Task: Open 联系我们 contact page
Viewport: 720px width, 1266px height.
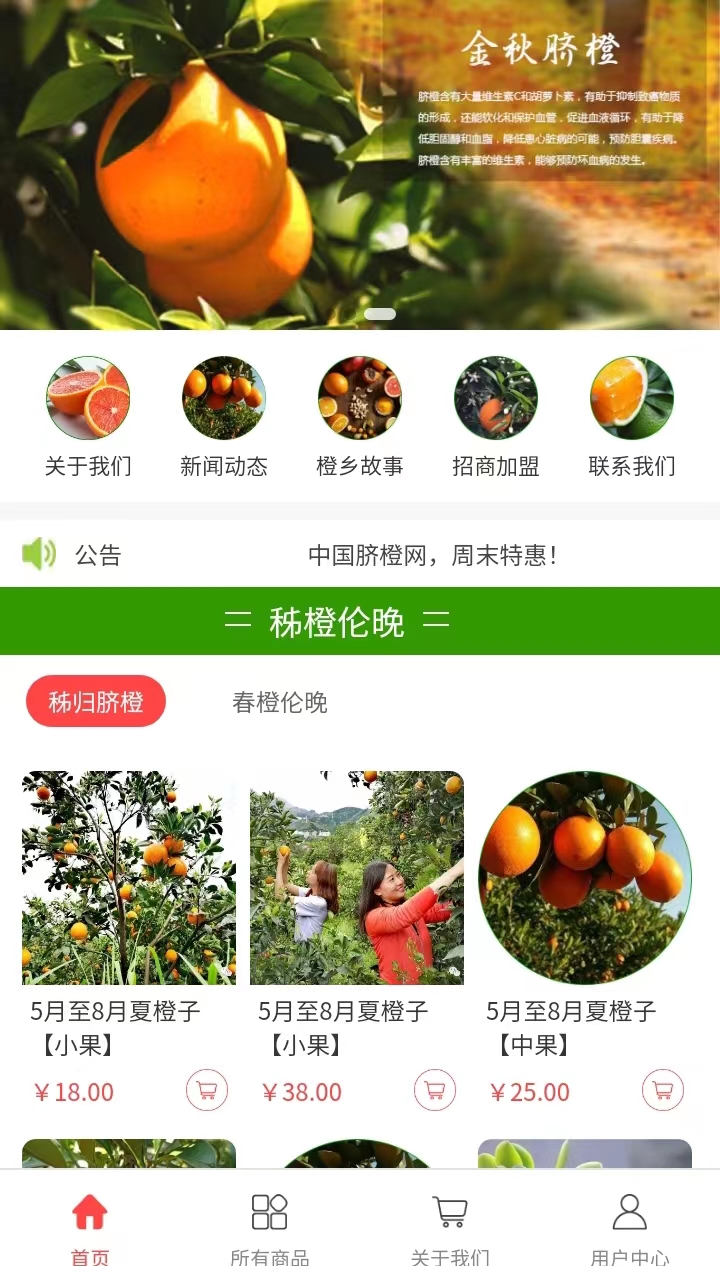Action: coord(632,398)
